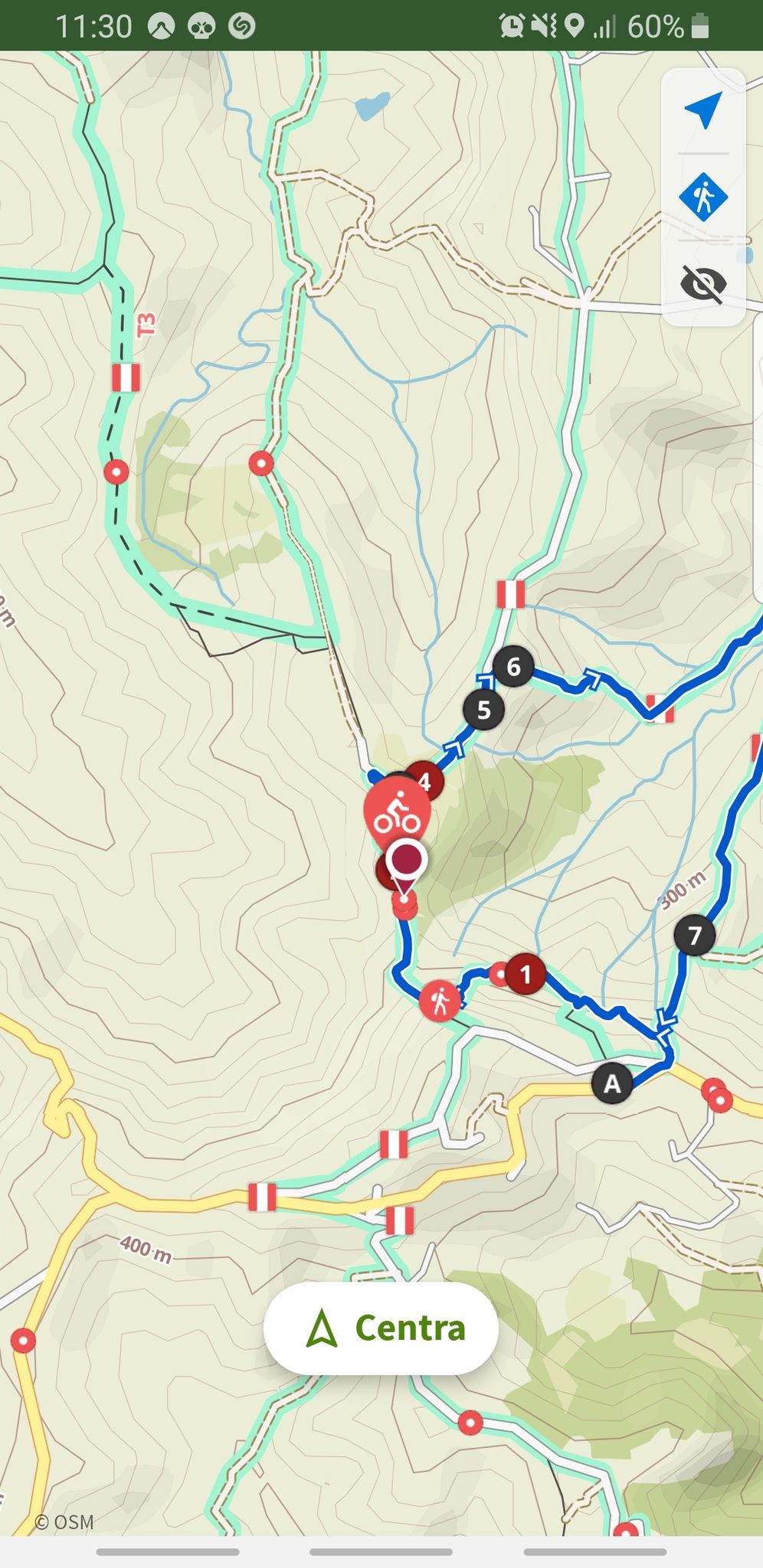The height and width of the screenshot is (1568, 763).
Task: Select waypoint 7 on the route
Action: tap(695, 936)
